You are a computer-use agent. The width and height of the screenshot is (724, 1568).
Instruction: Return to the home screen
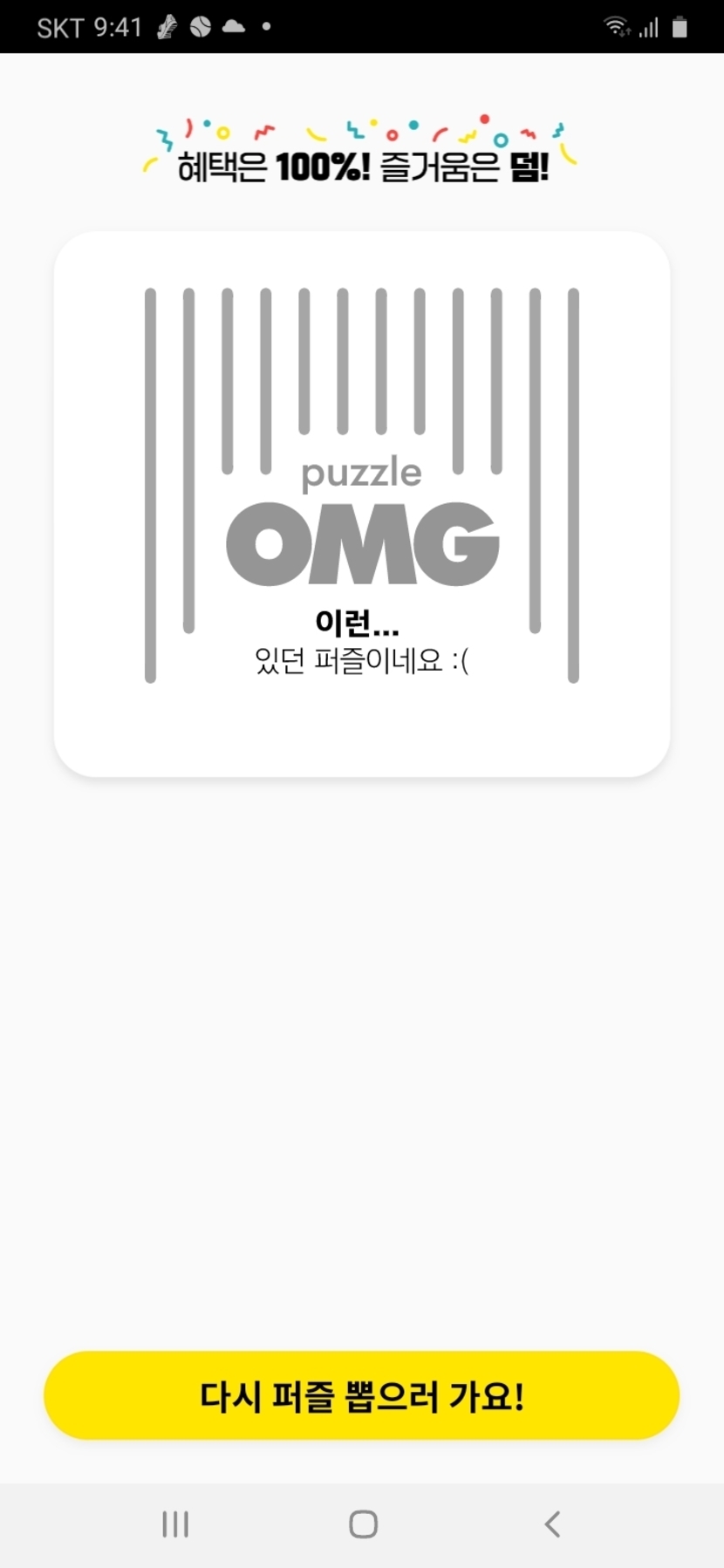[363, 1524]
